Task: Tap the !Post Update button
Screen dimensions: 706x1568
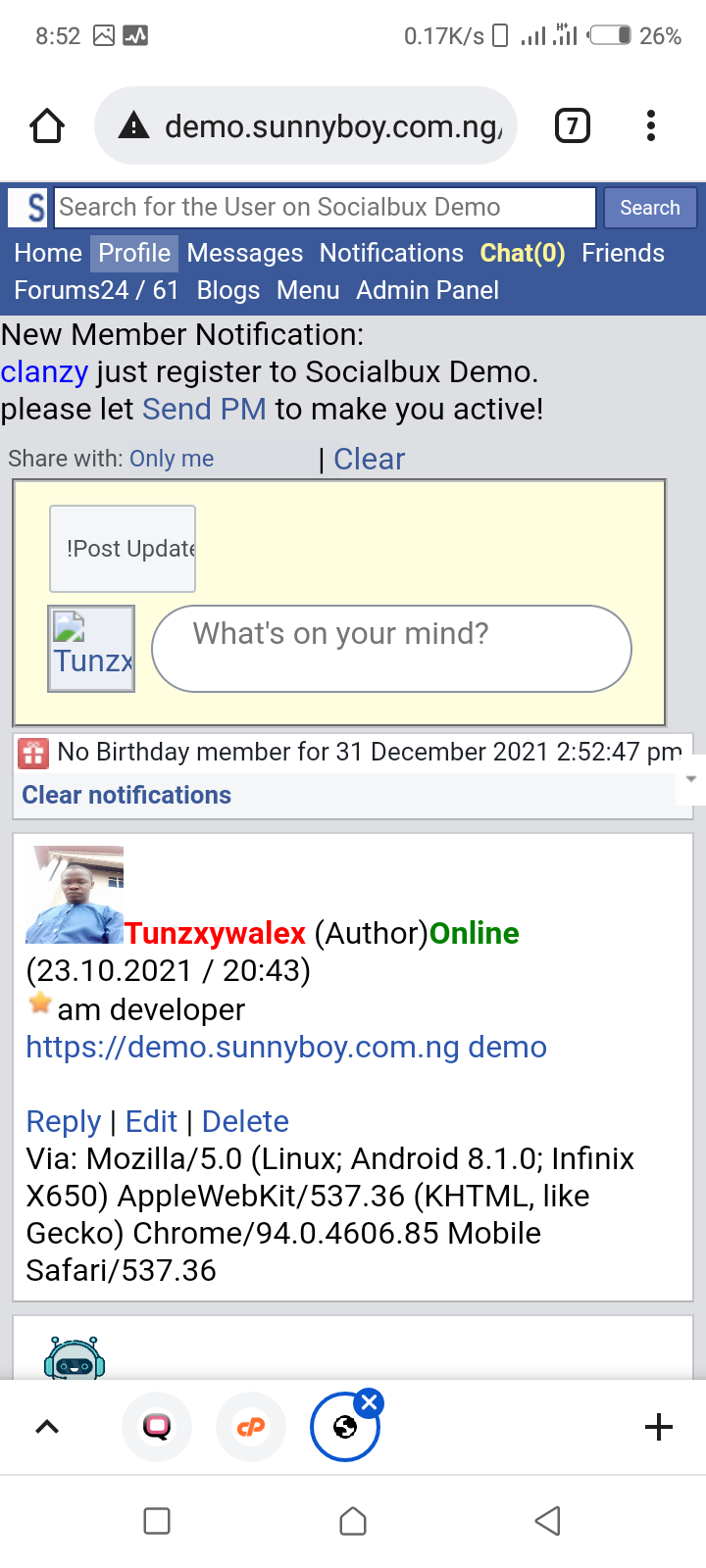Action: (123, 549)
